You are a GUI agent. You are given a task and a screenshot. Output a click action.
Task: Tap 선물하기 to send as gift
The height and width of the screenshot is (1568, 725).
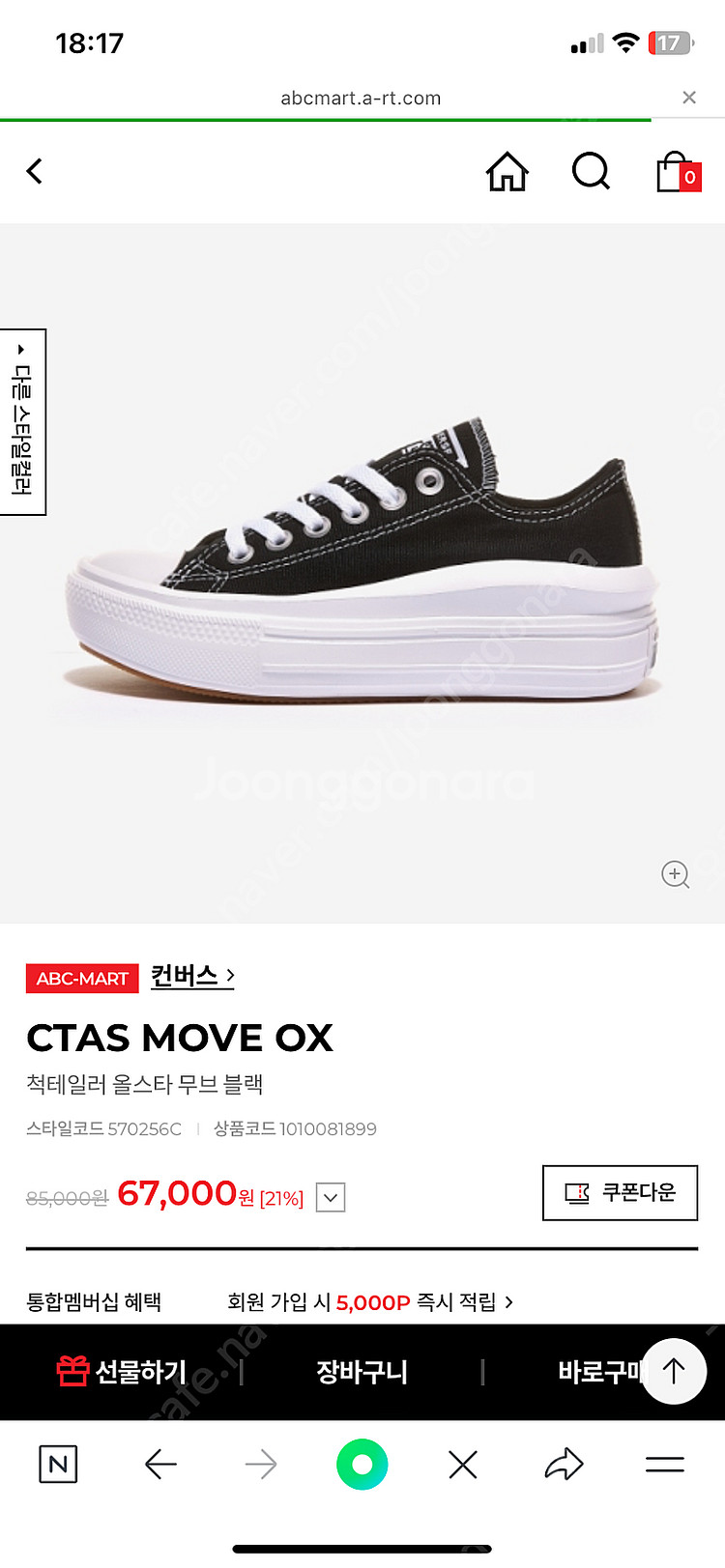(x=123, y=1372)
